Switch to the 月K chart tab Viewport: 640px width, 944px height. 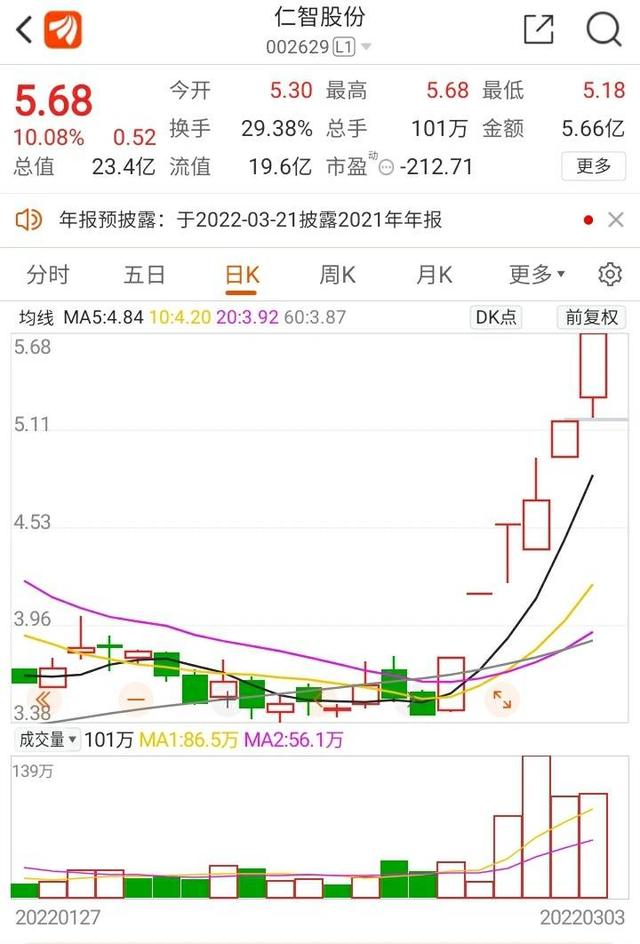point(434,275)
